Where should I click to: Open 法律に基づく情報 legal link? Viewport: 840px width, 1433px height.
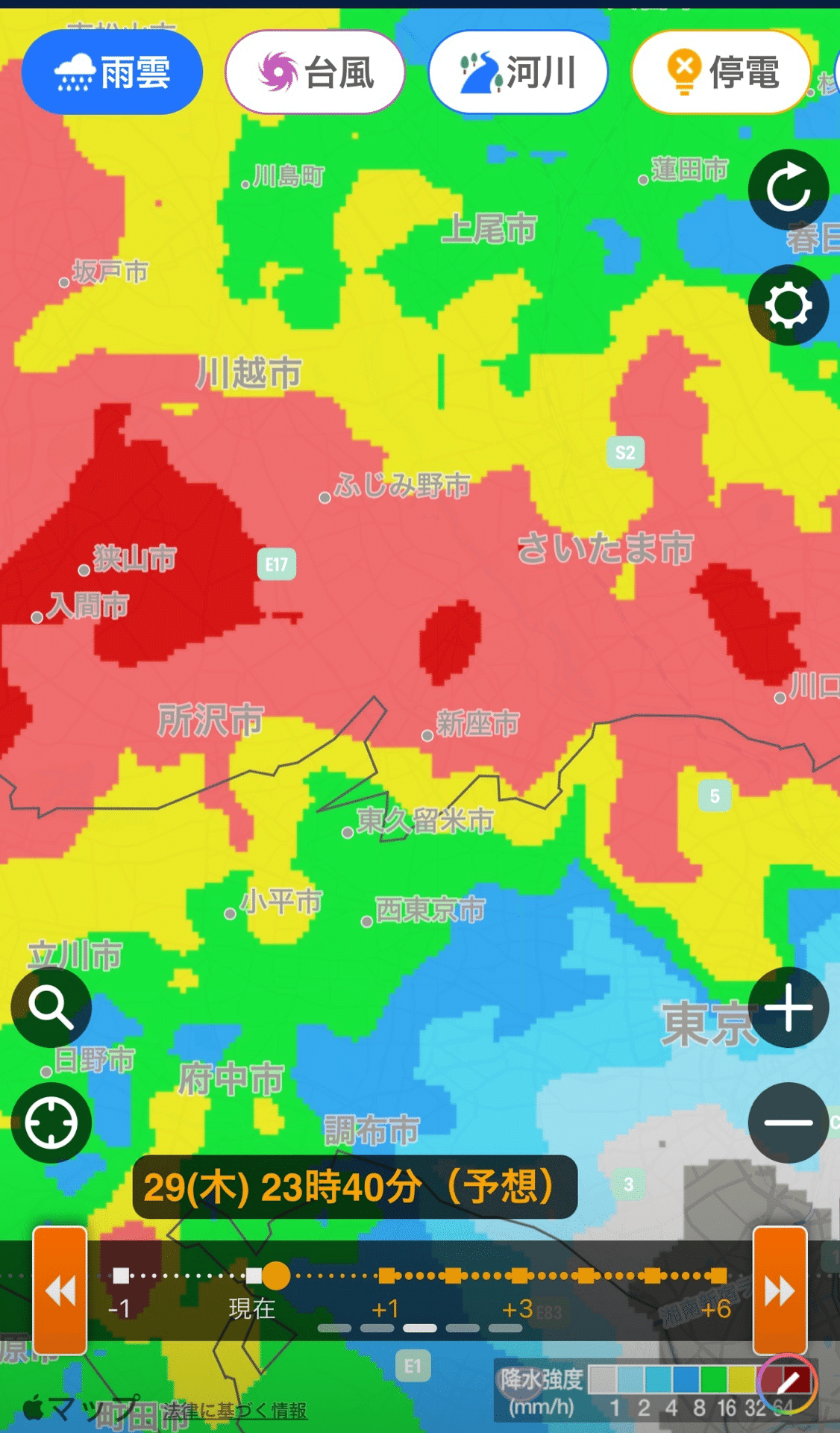tap(236, 1411)
